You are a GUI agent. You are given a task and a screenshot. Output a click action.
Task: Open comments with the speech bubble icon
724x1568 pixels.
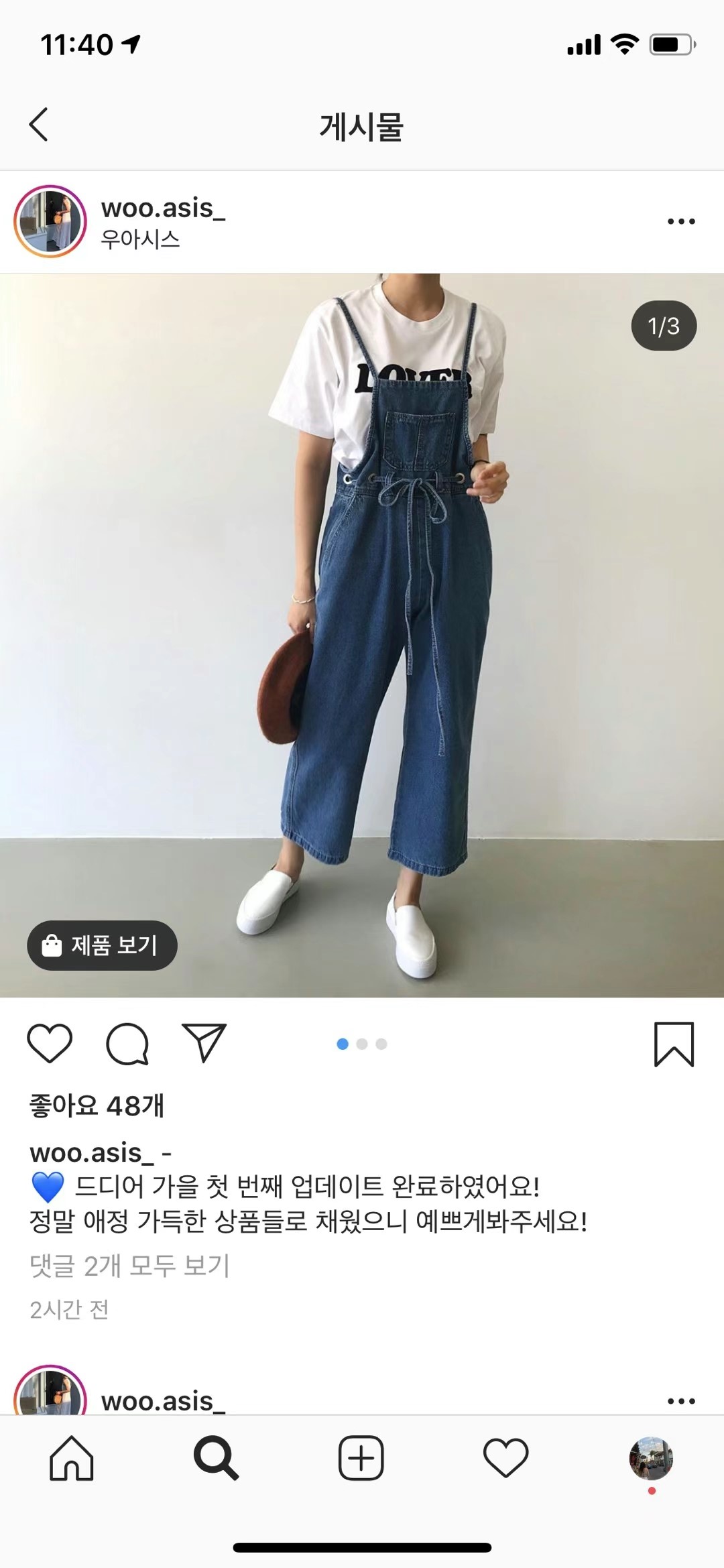tap(127, 1044)
